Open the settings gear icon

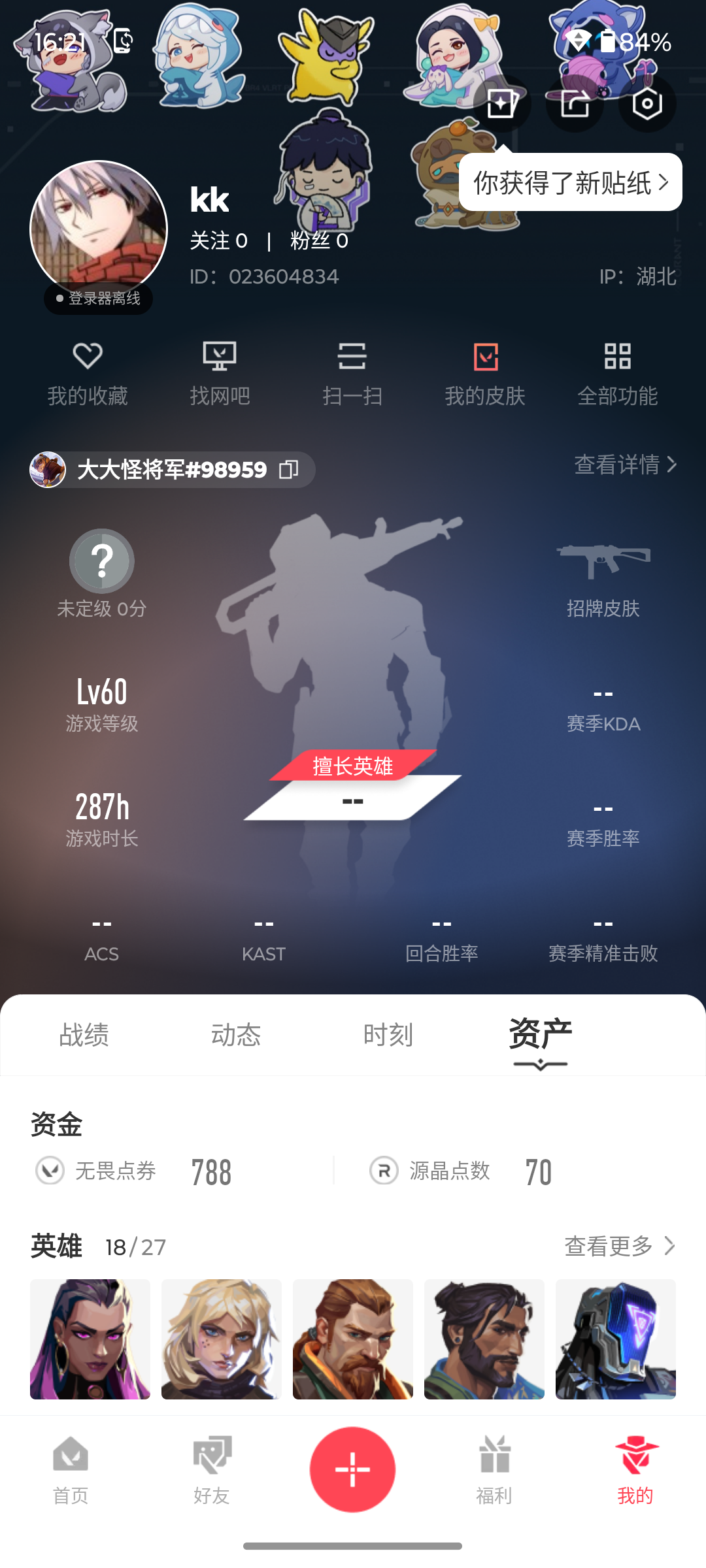(647, 104)
